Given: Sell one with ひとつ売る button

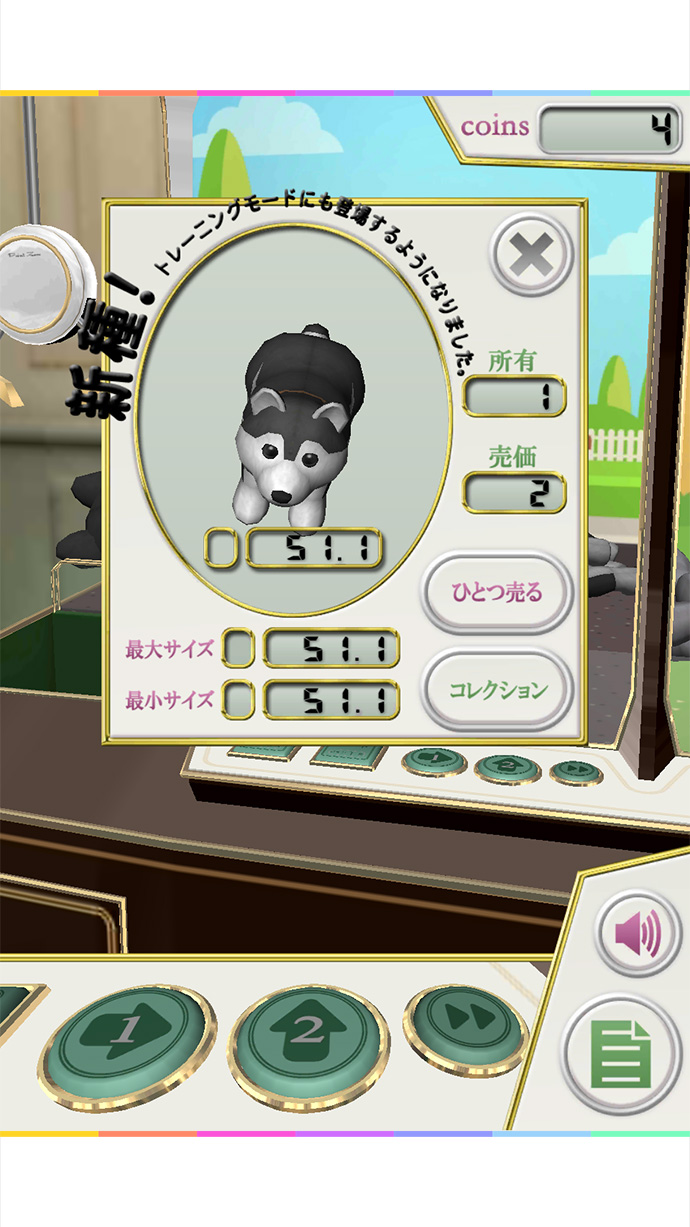Looking at the screenshot, I should click(497, 592).
